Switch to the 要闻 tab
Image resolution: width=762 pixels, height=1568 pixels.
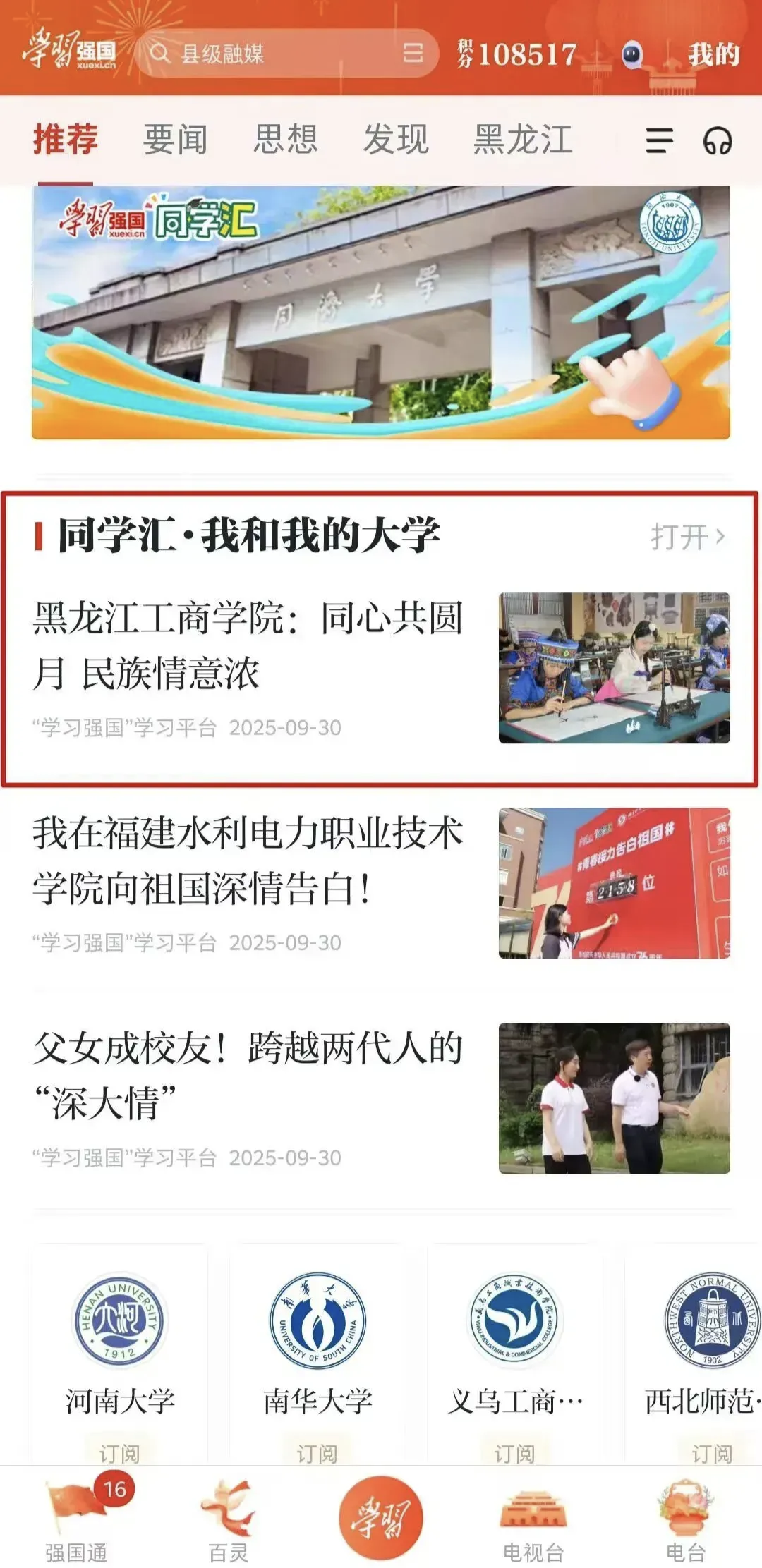coord(176,139)
